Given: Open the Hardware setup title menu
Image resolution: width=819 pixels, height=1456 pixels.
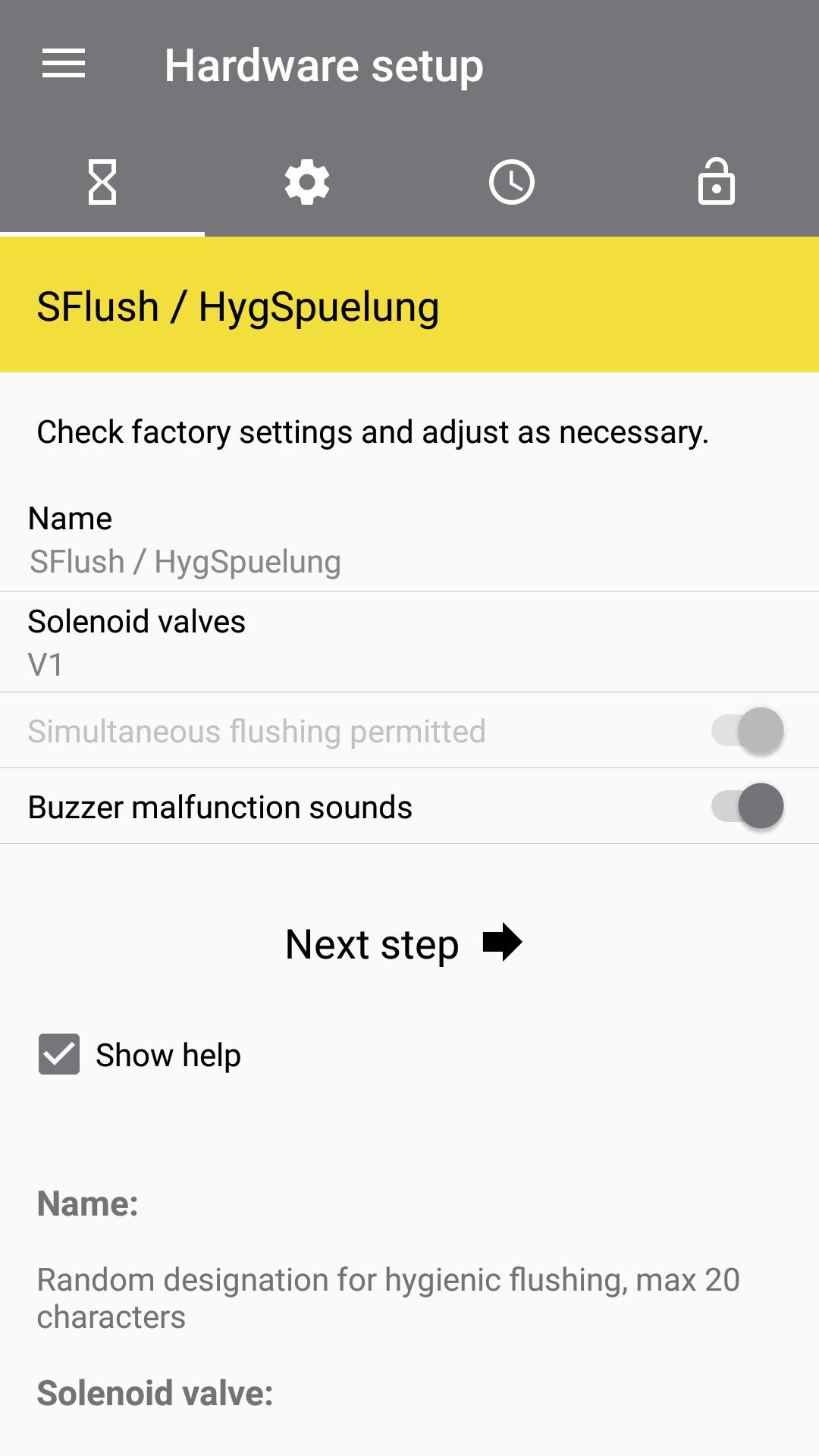Looking at the screenshot, I should [325, 64].
